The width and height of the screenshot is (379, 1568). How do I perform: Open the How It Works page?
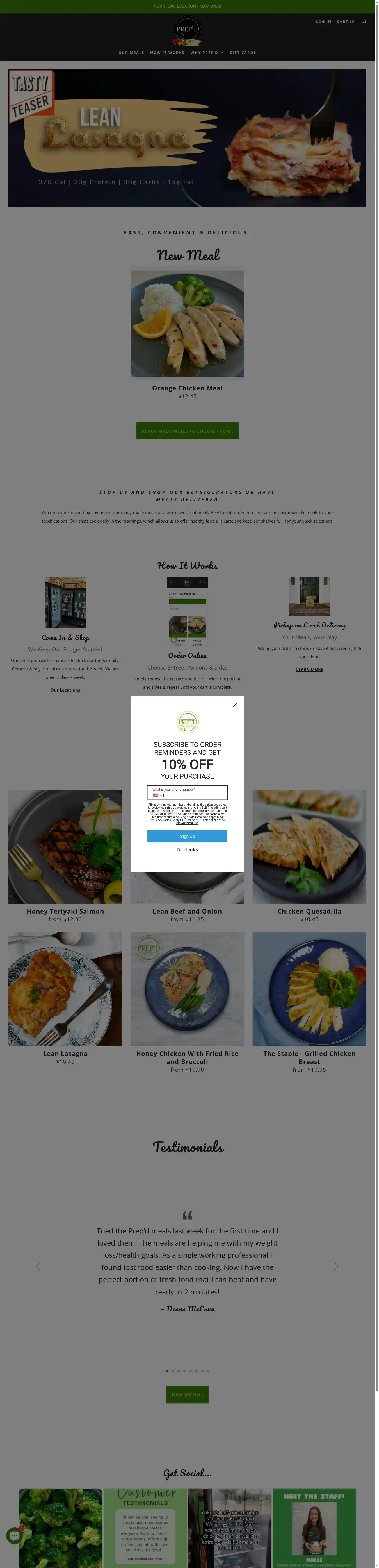click(x=167, y=52)
